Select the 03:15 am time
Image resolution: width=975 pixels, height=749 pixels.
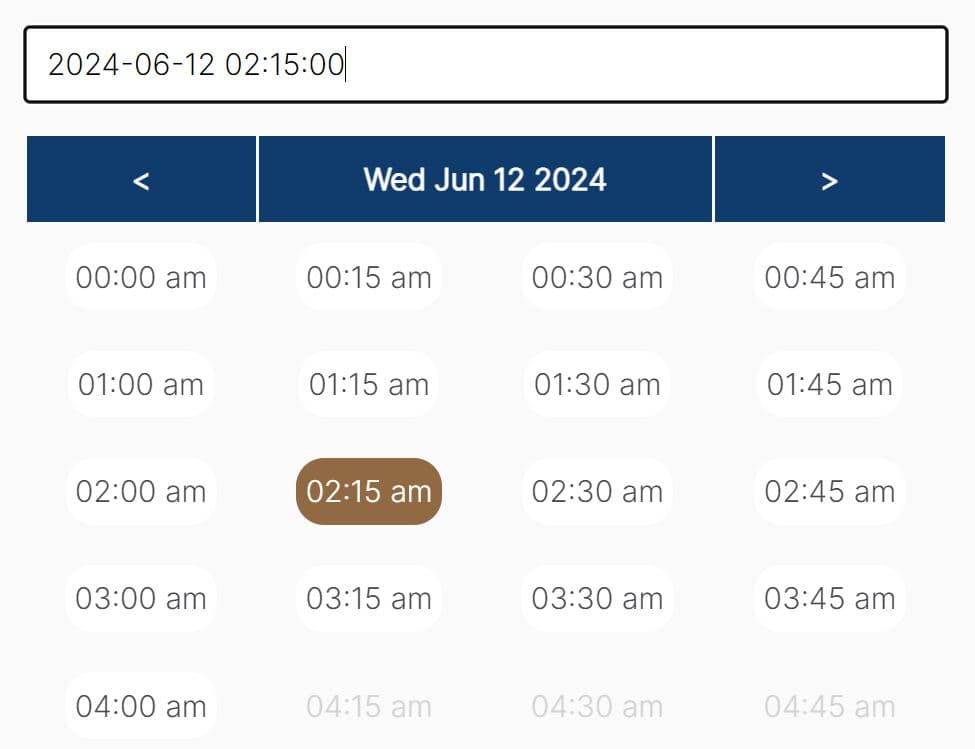[x=369, y=598]
